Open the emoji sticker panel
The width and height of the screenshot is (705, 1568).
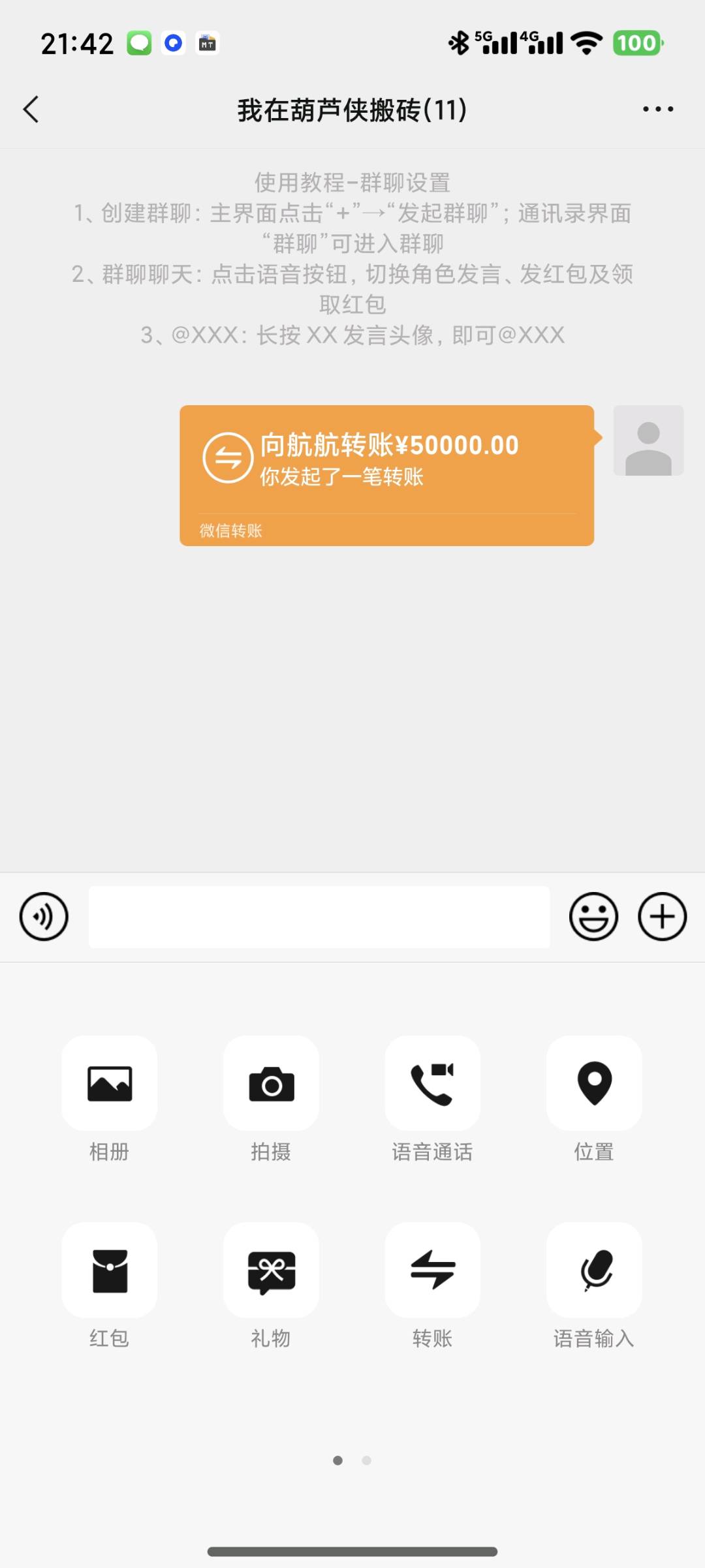click(x=593, y=916)
